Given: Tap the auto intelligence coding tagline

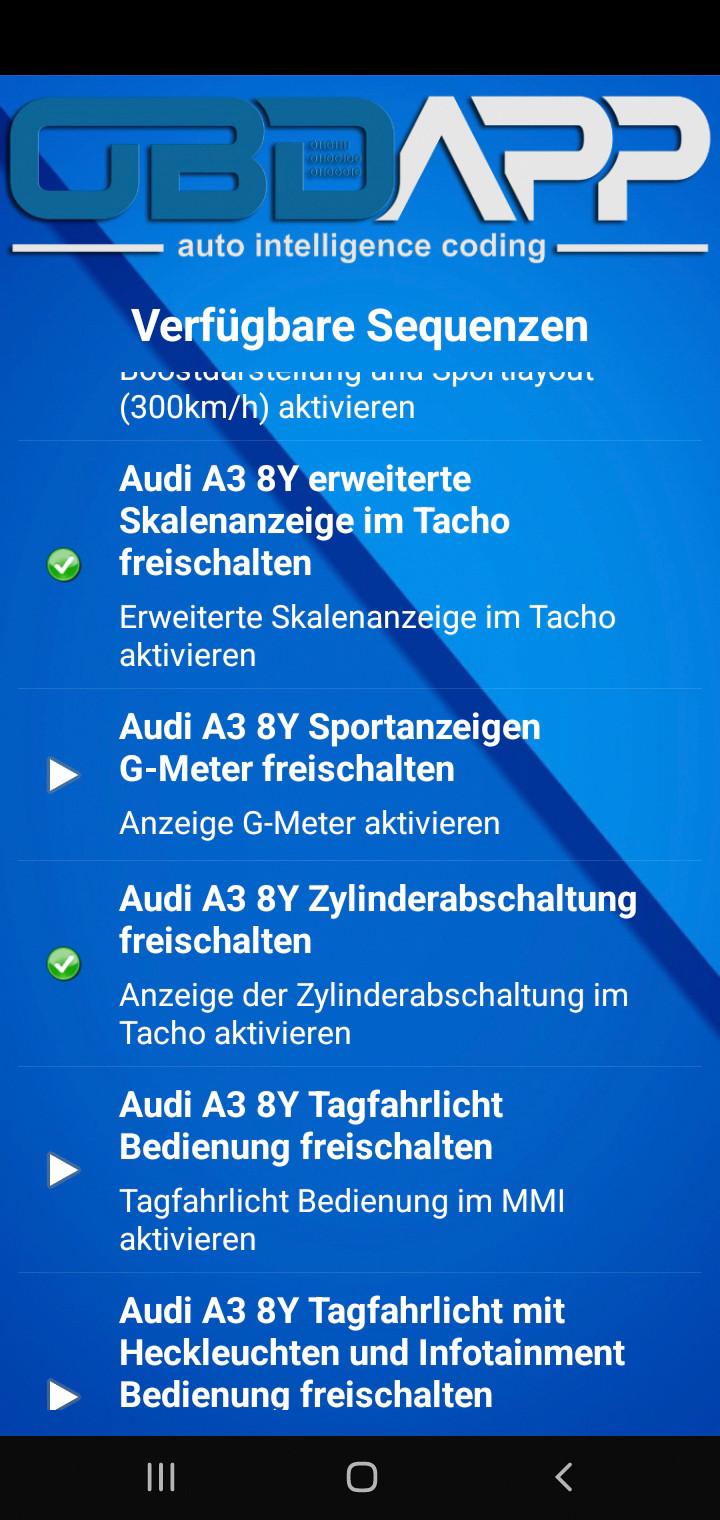Looking at the screenshot, I should click(x=360, y=244).
